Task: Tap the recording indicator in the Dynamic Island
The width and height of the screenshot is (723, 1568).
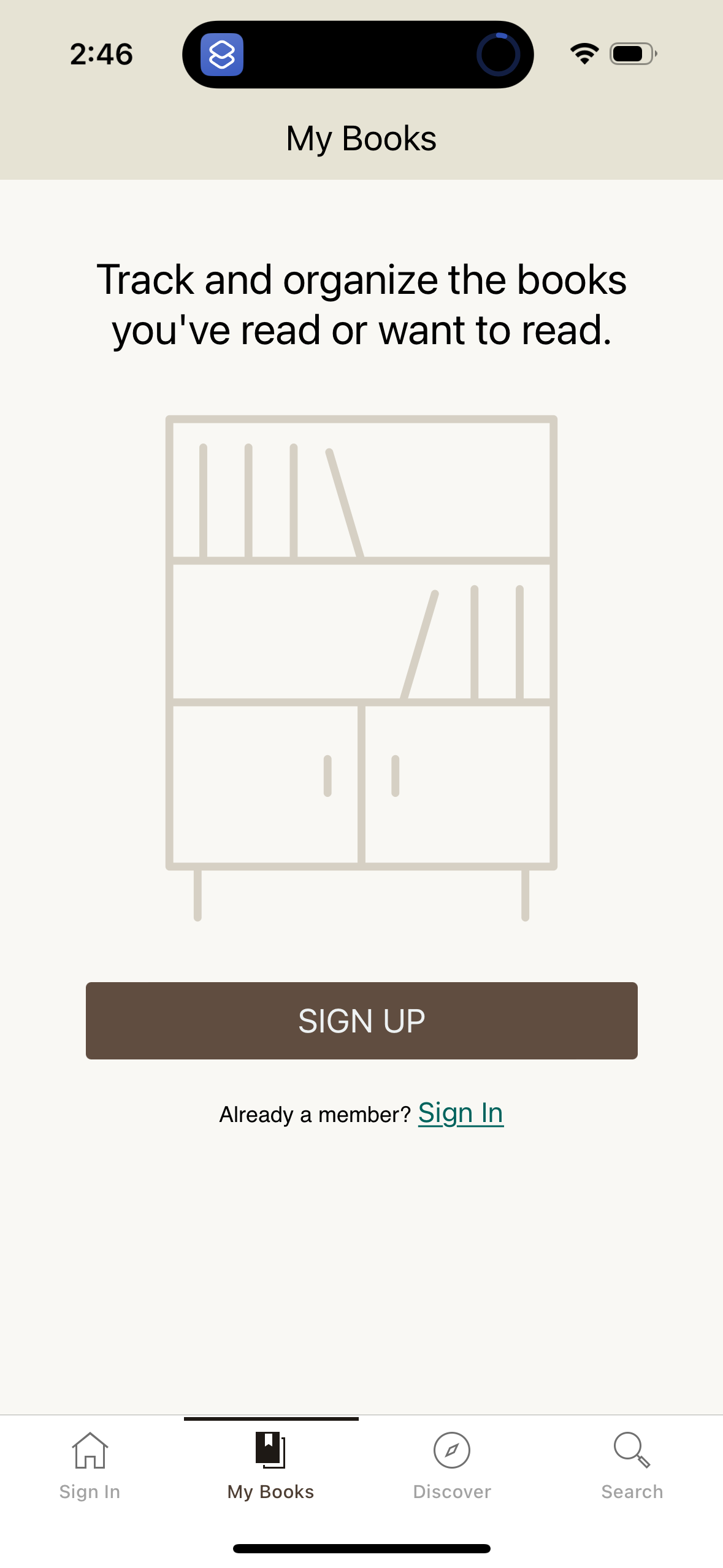Action: pyautogui.click(x=496, y=54)
